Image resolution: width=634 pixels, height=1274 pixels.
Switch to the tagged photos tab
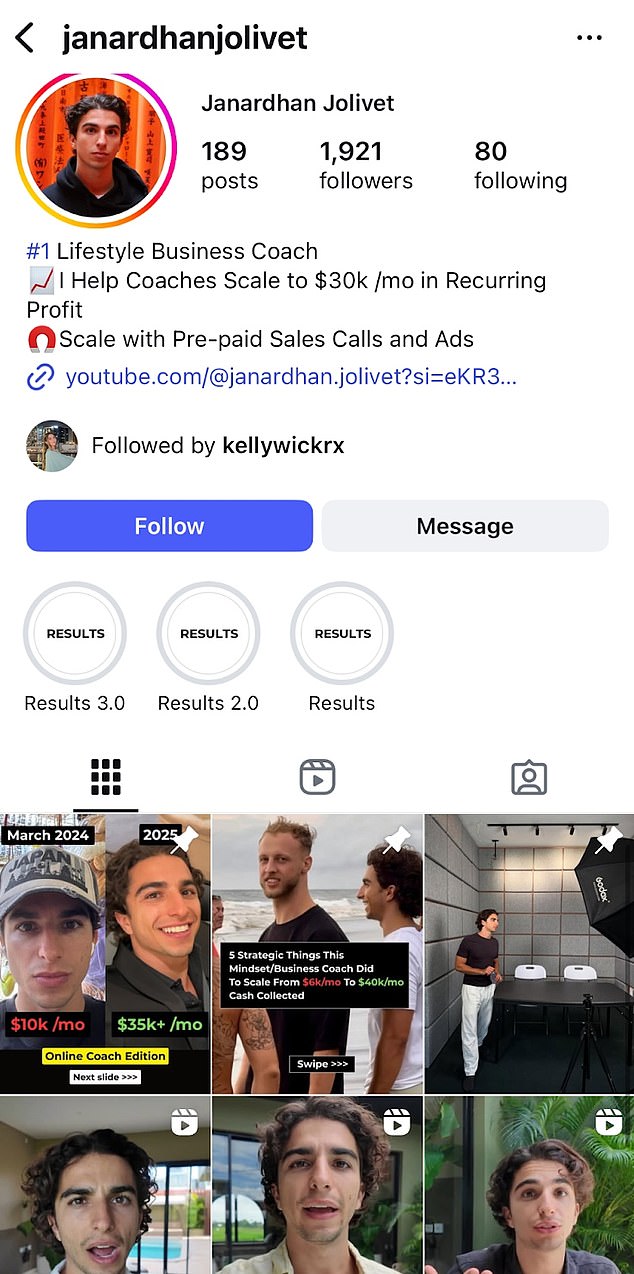point(528,777)
